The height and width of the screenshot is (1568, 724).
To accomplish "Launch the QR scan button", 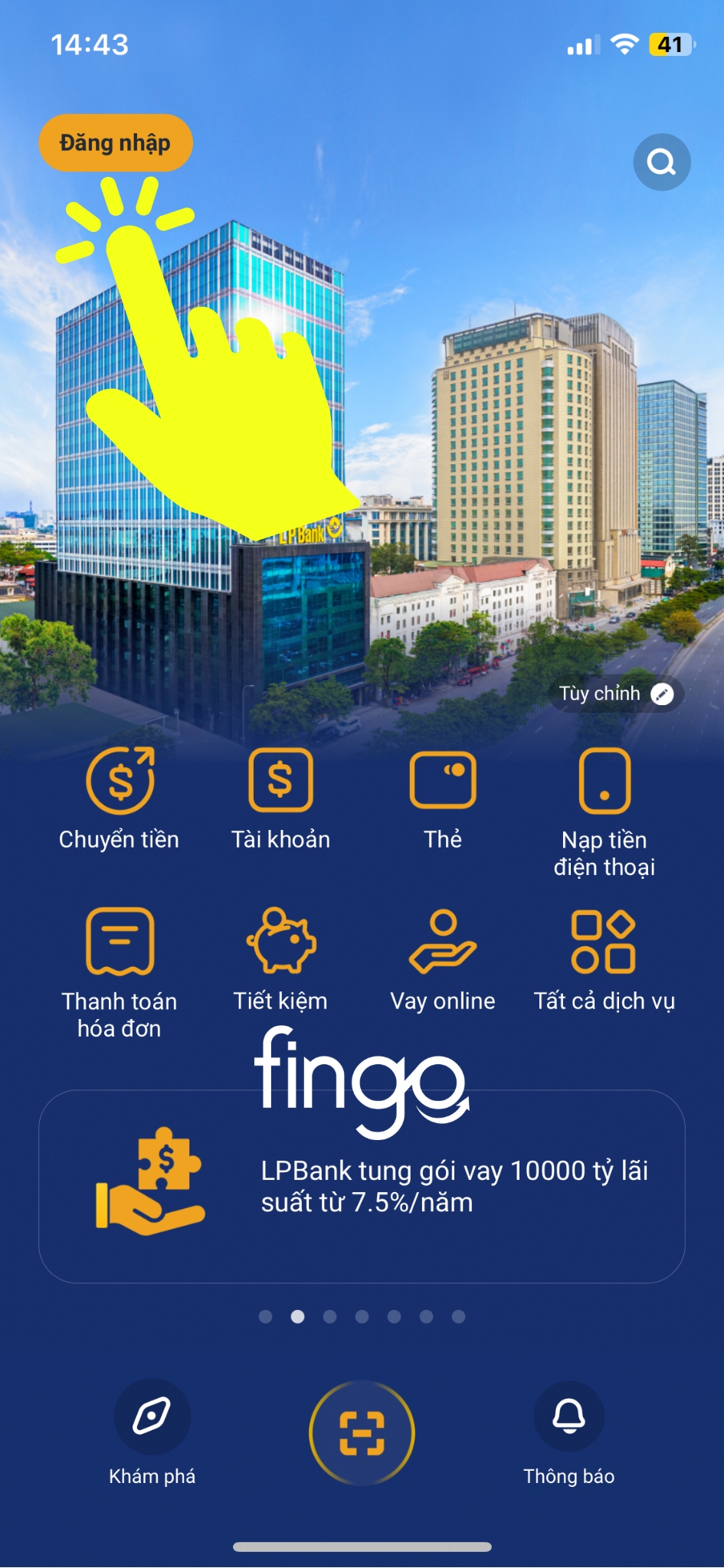I will point(362,1433).
